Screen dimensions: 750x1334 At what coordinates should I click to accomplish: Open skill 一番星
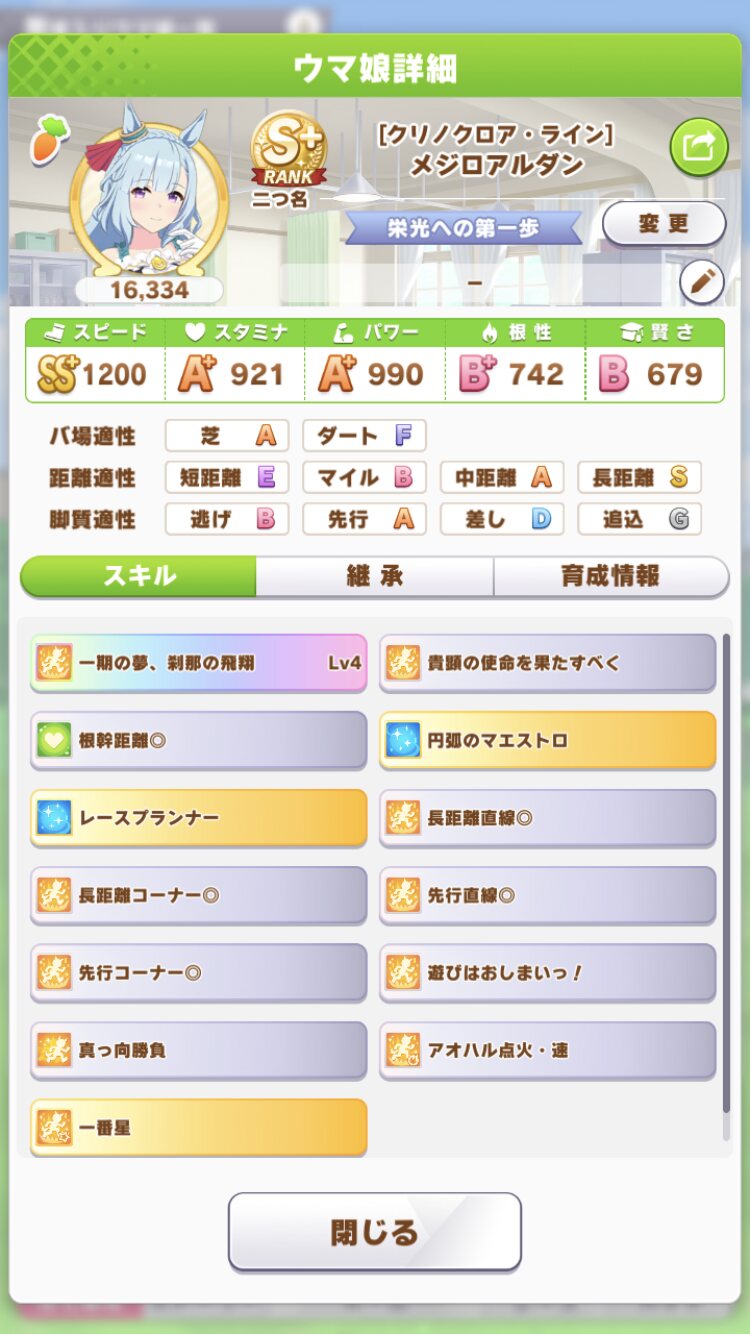click(198, 1127)
